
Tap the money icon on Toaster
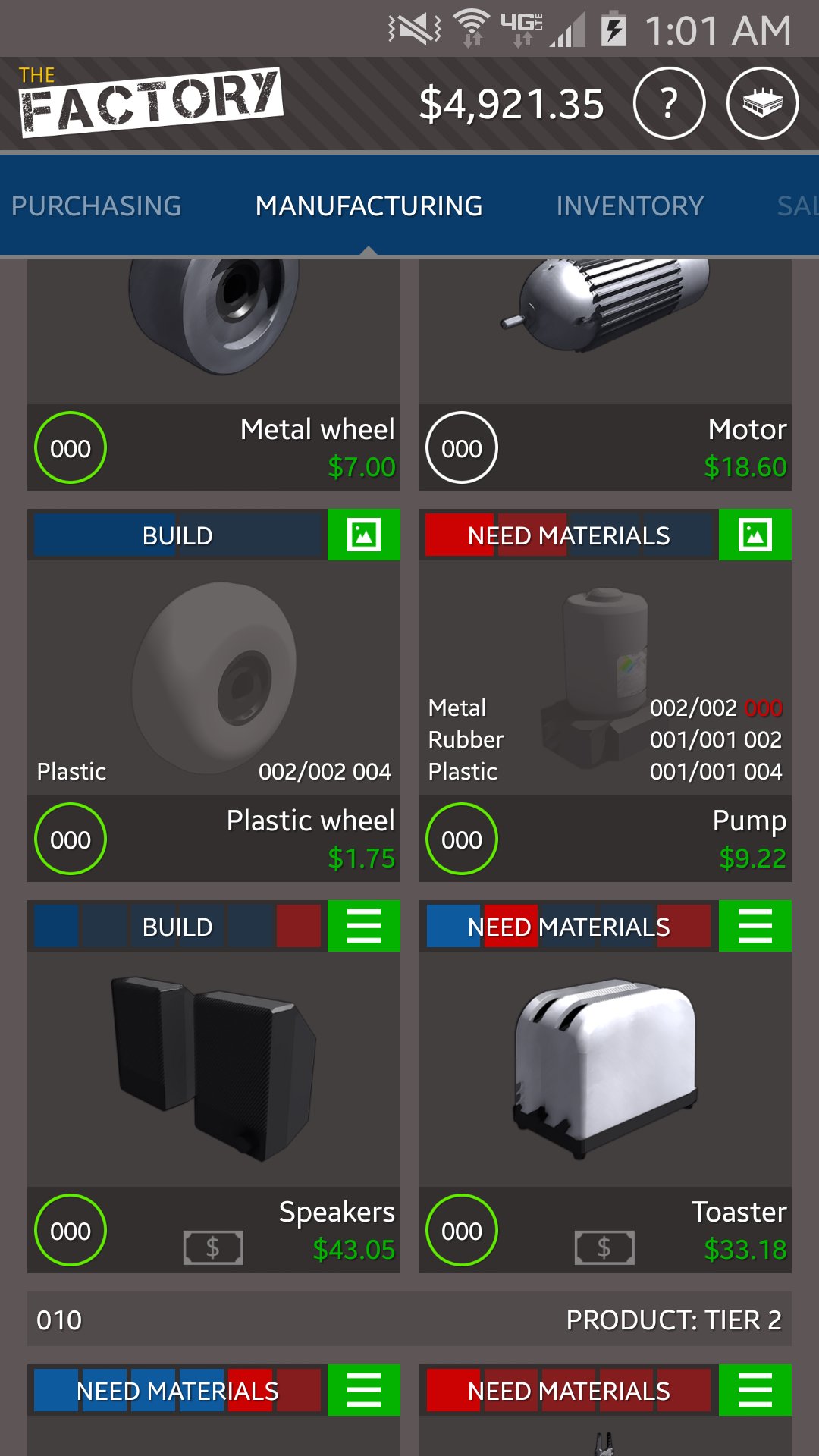[x=604, y=1247]
